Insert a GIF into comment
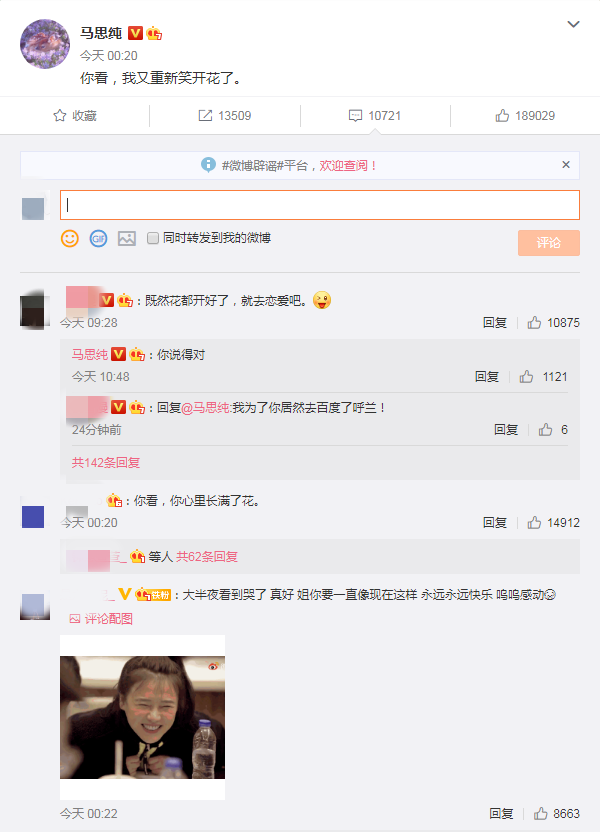 (x=98, y=238)
